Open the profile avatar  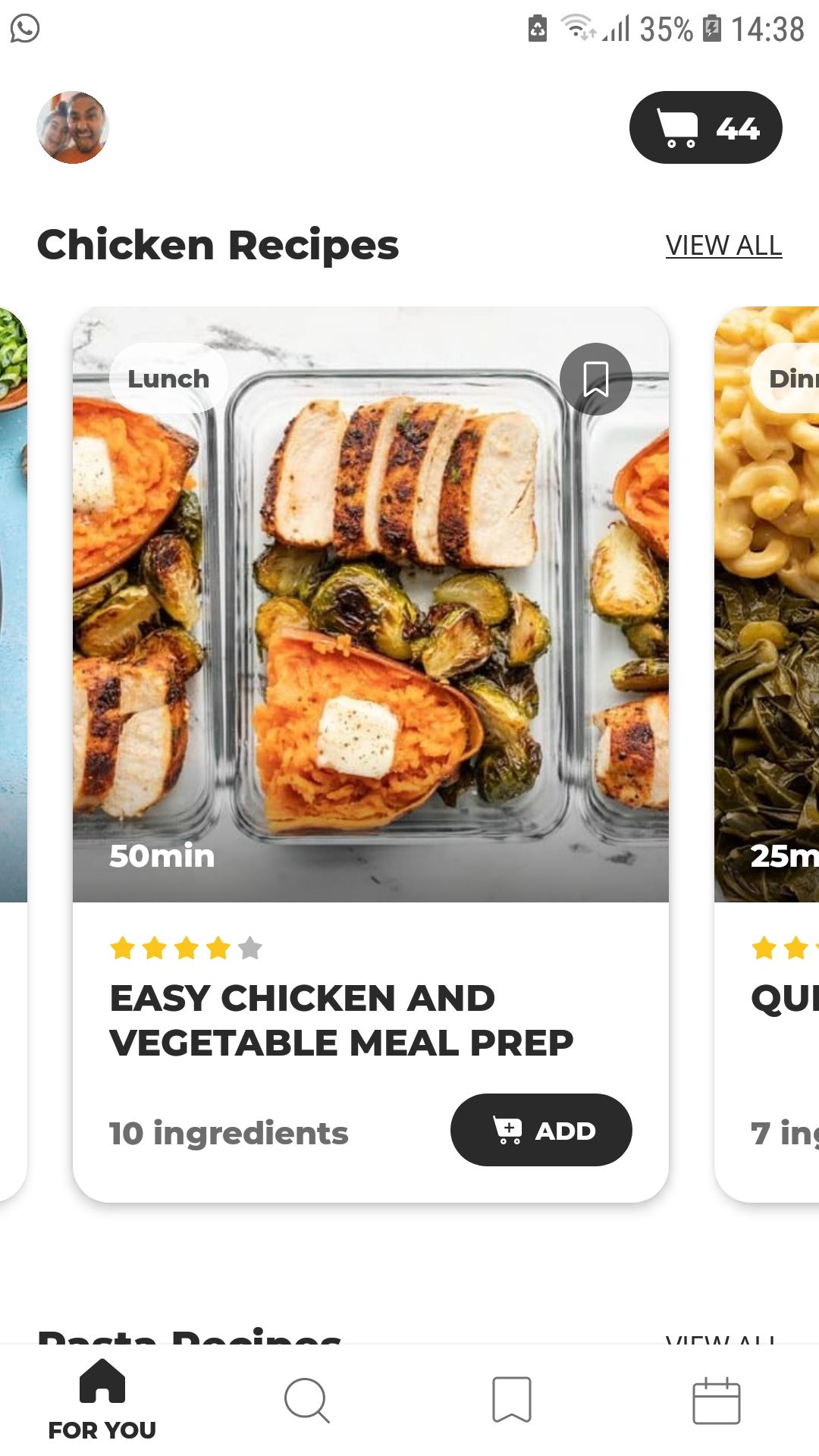[73, 127]
